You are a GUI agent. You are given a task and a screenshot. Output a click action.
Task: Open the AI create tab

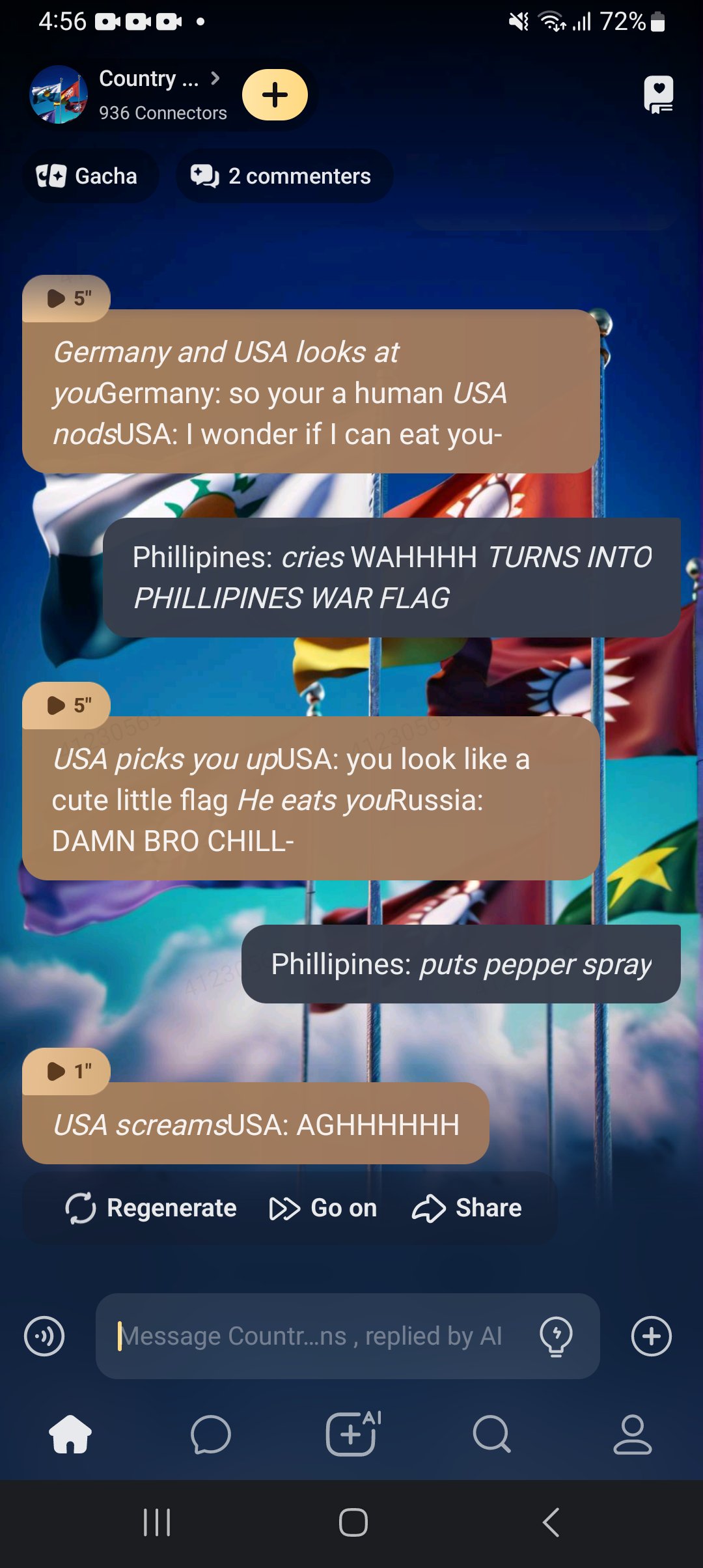tap(351, 1434)
